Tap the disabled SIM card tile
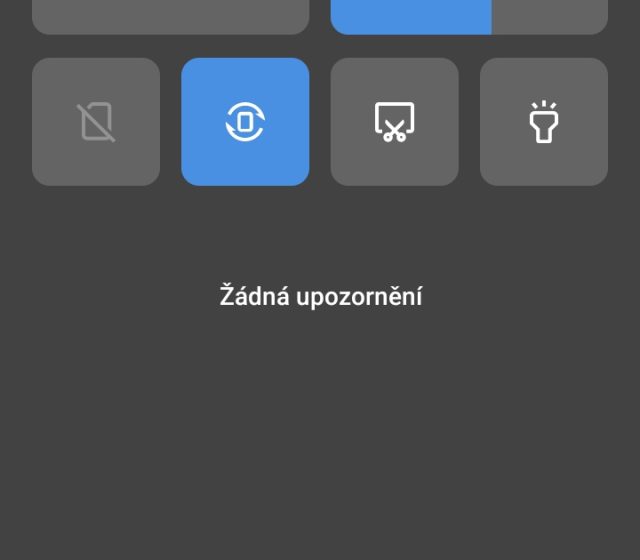This screenshot has width=640, height=560. [96, 122]
